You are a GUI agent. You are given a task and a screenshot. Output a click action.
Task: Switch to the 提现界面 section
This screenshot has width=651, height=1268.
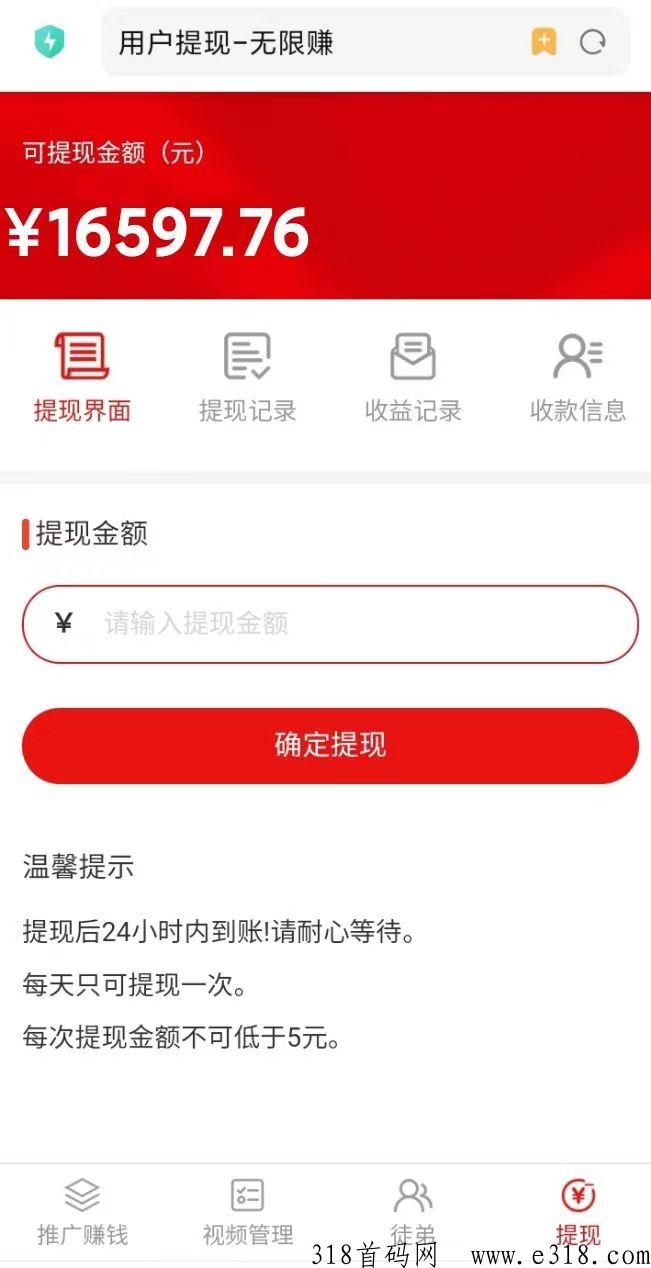click(x=82, y=378)
